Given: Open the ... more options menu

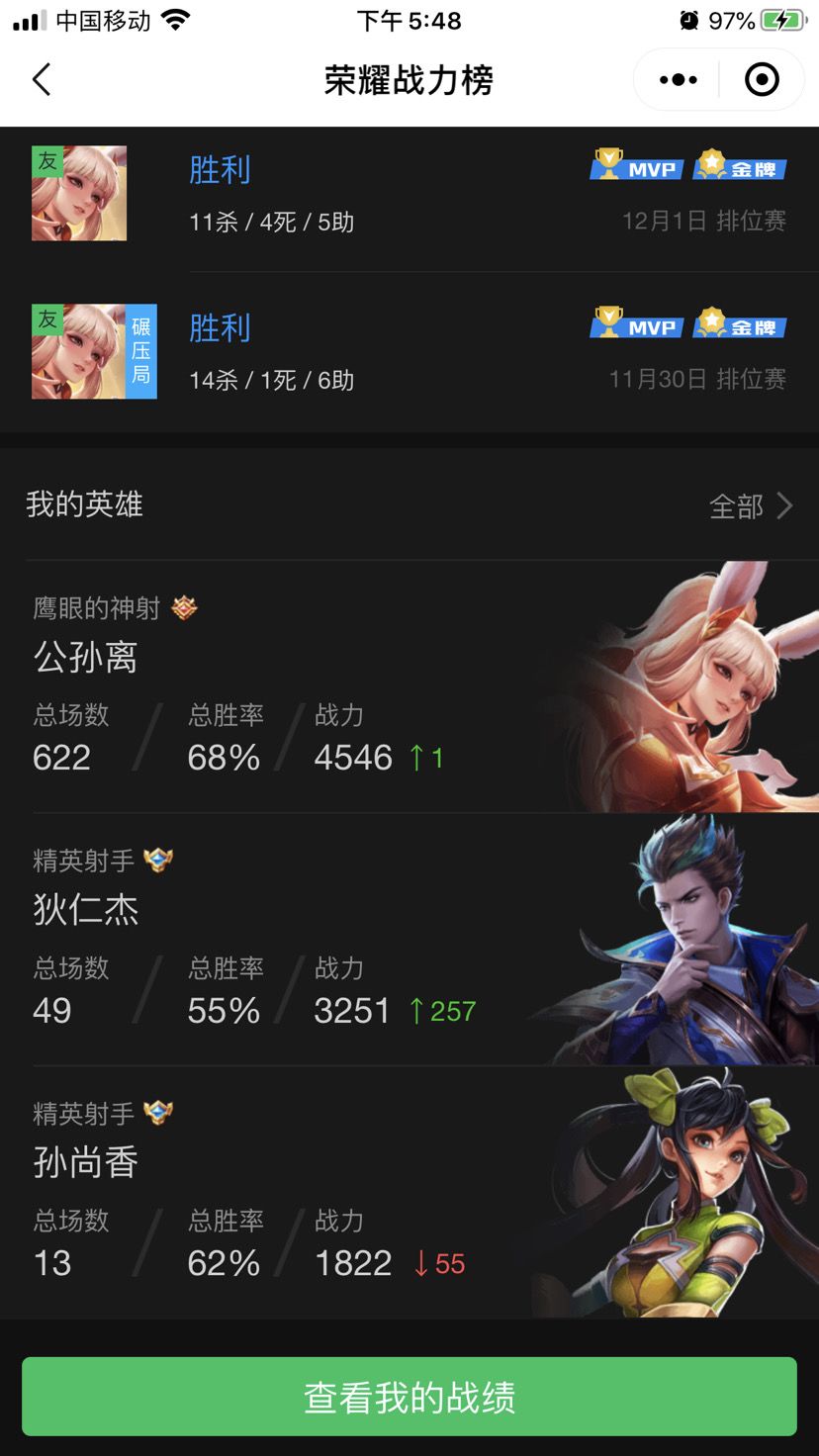Looking at the screenshot, I should 678,79.
